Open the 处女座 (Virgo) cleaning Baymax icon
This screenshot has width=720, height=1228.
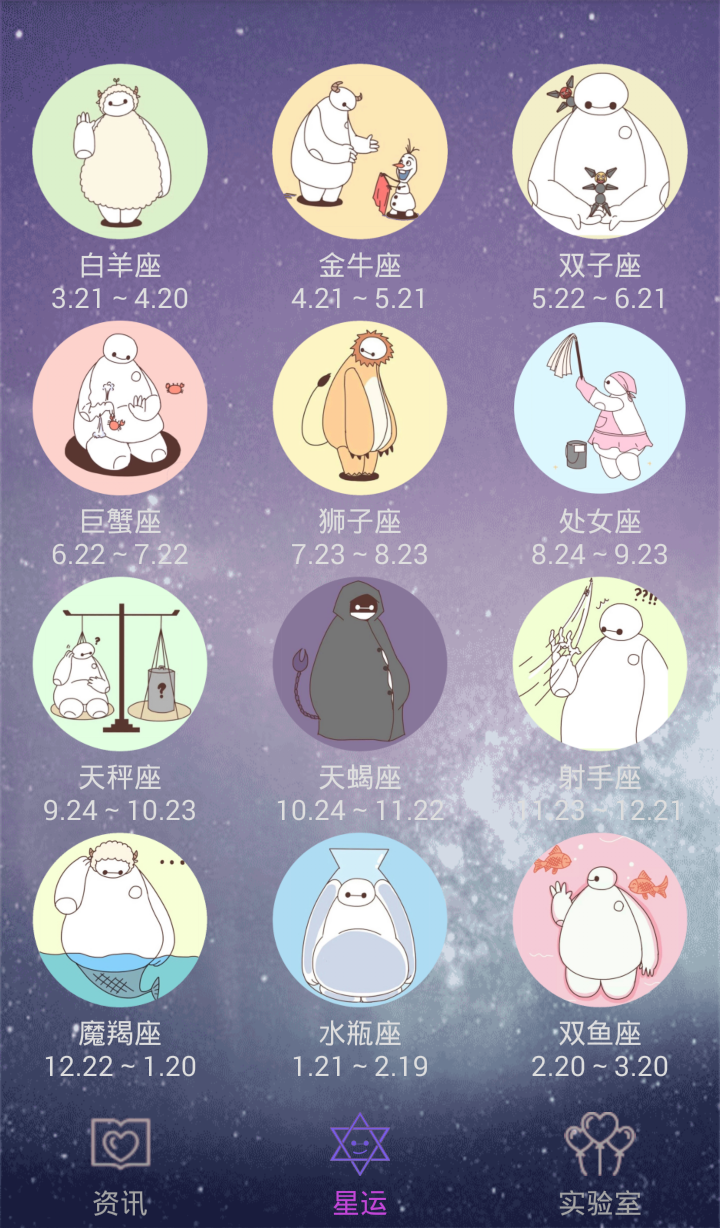coord(600,407)
